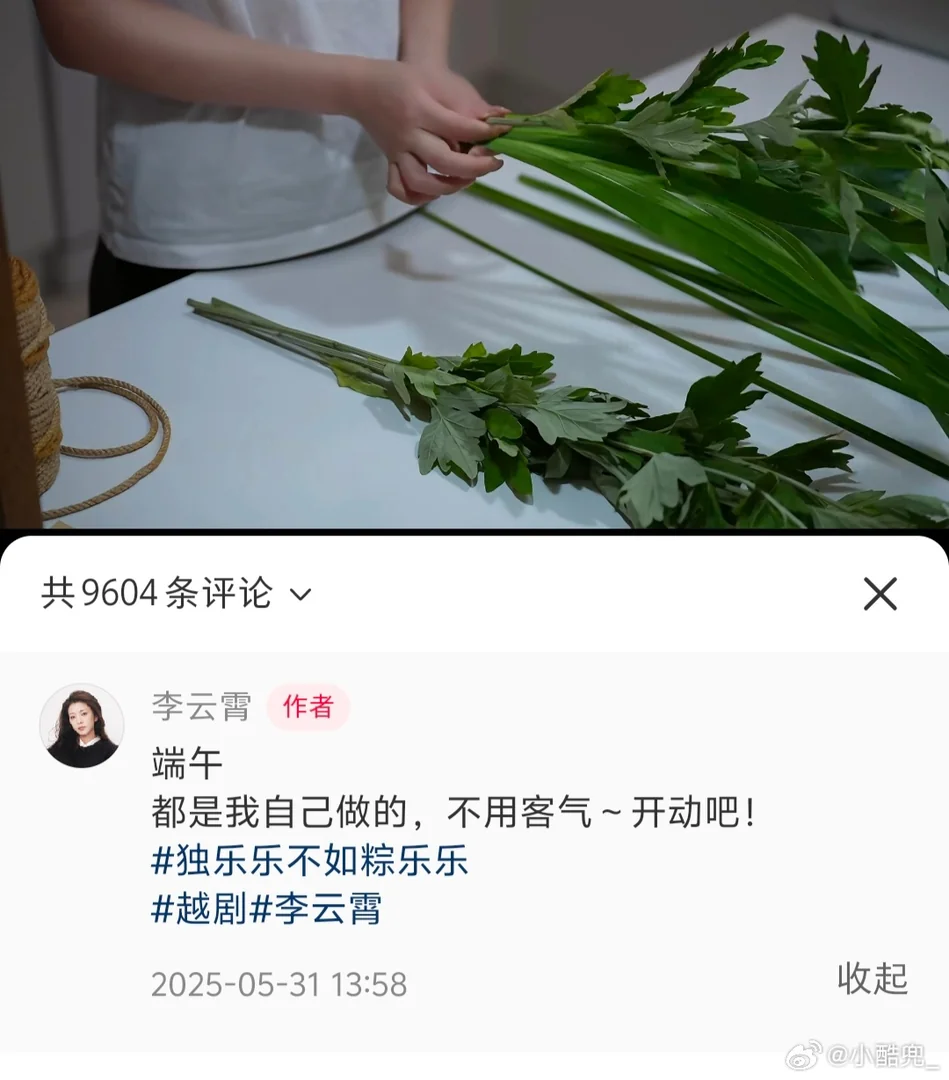Image resolution: width=949 pixels, height=1080 pixels.
Task: Open the #越剧 hashtag
Action: (x=199, y=910)
